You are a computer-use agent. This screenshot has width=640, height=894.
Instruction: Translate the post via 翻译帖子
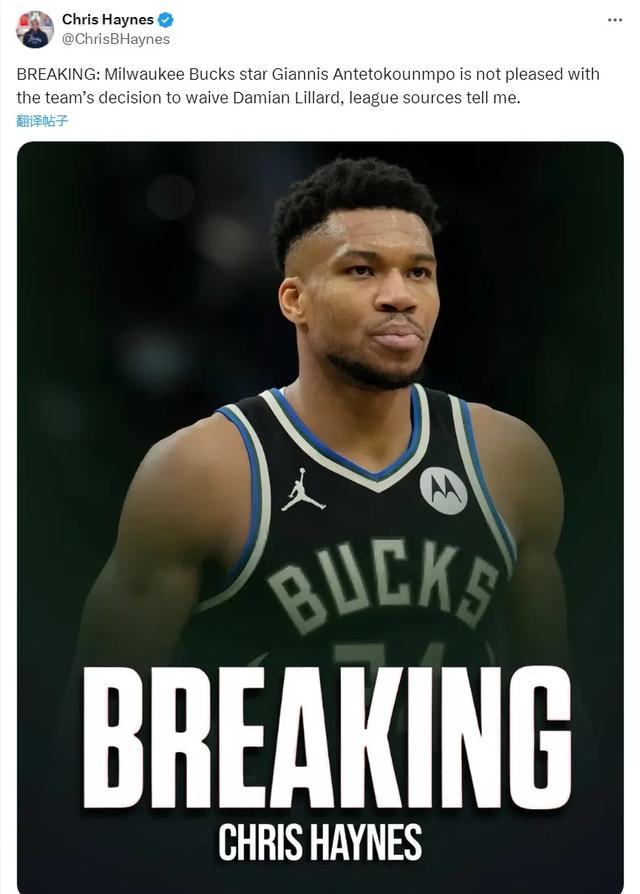(43, 121)
